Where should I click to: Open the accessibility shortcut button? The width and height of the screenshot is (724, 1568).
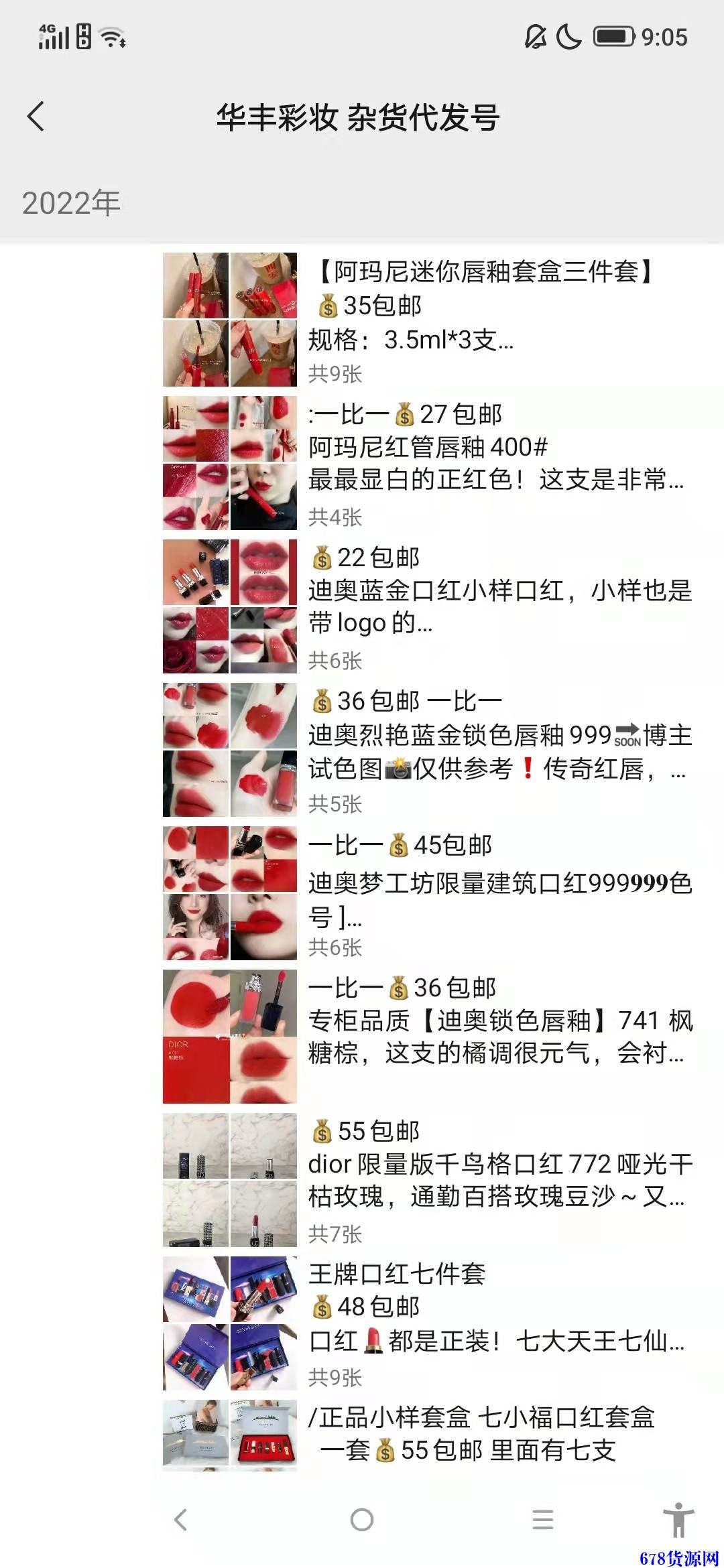(x=678, y=1520)
